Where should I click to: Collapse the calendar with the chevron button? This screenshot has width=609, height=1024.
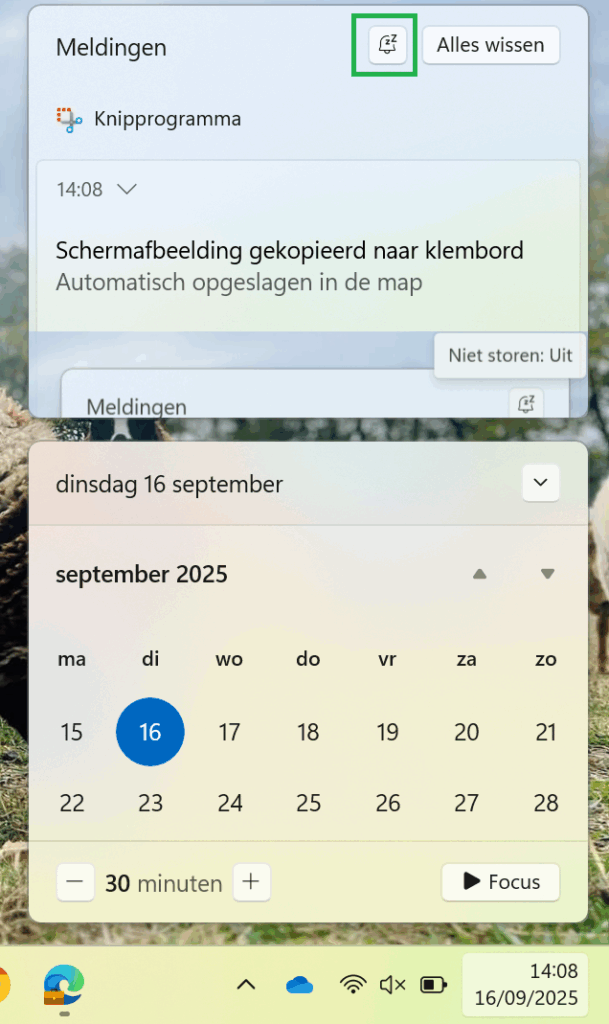pyautogui.click(x=540, y=483)
